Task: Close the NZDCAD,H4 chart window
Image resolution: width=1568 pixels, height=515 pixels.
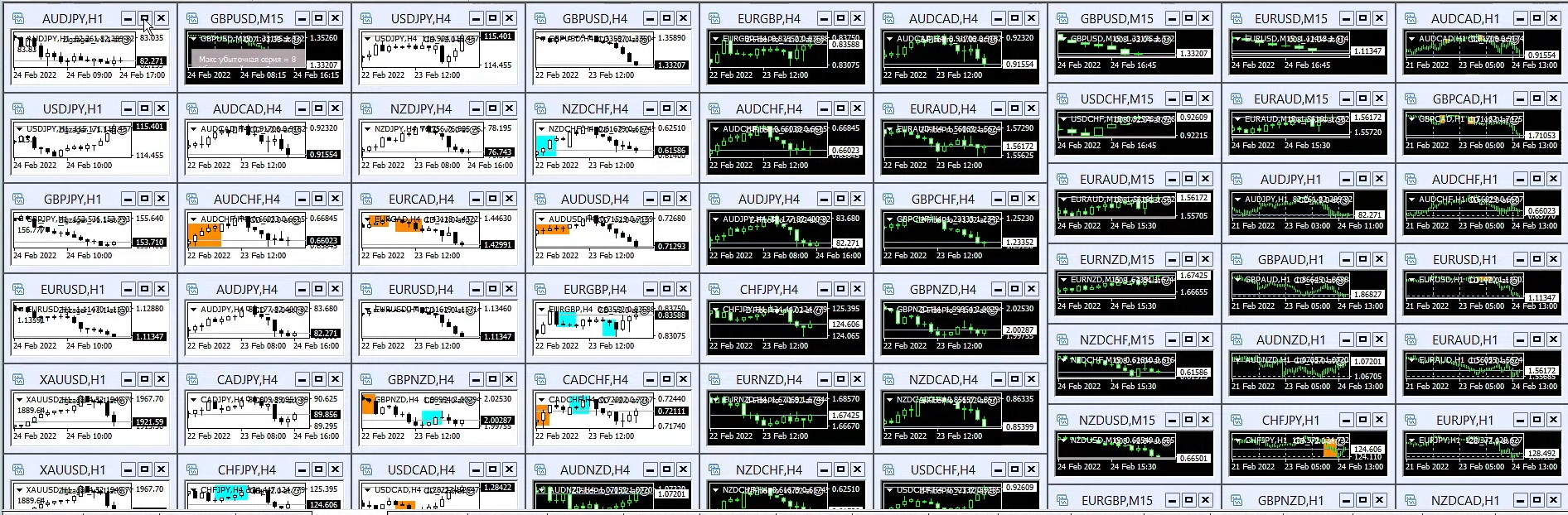Action: pyautogui.click(x=1032, y=379)
